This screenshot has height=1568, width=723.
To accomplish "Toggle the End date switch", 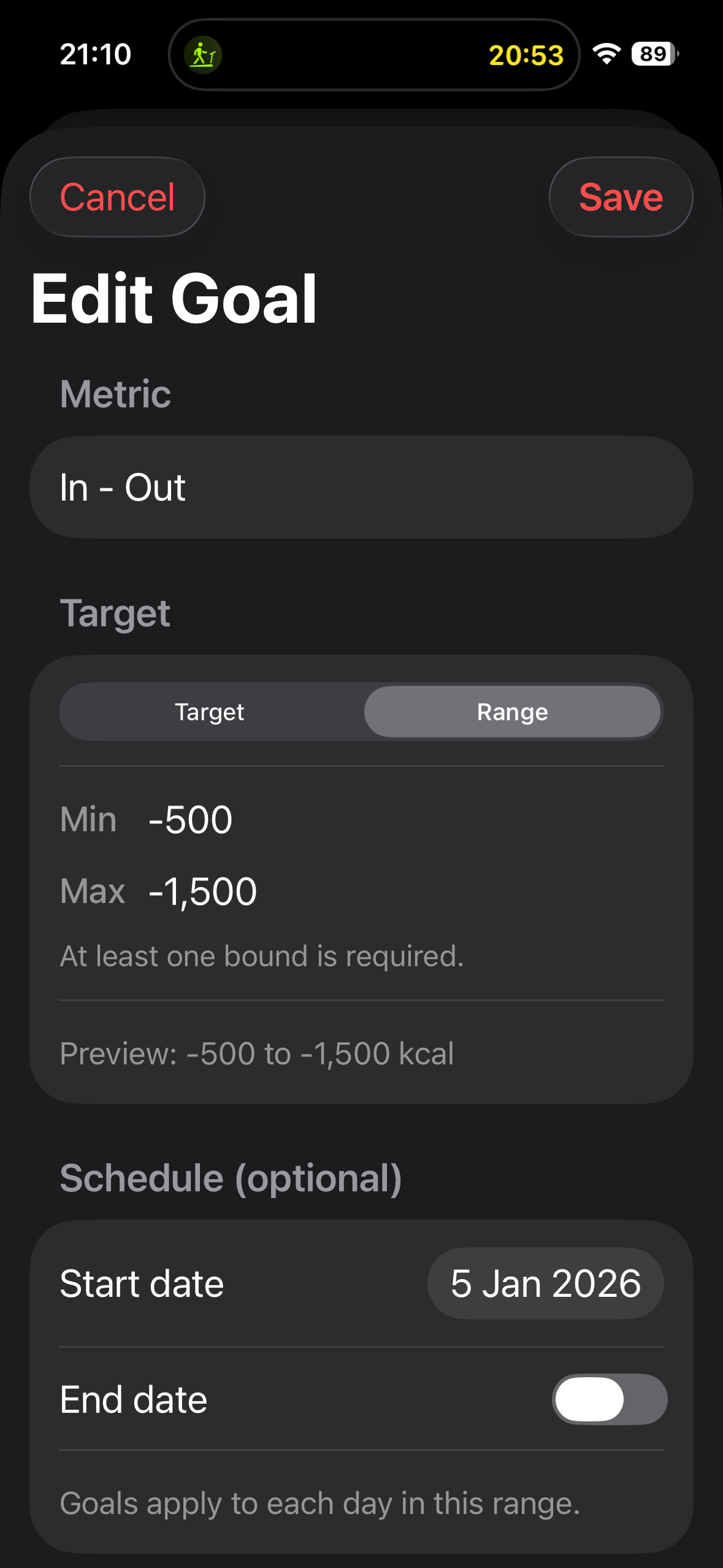I will (609, 1399).
